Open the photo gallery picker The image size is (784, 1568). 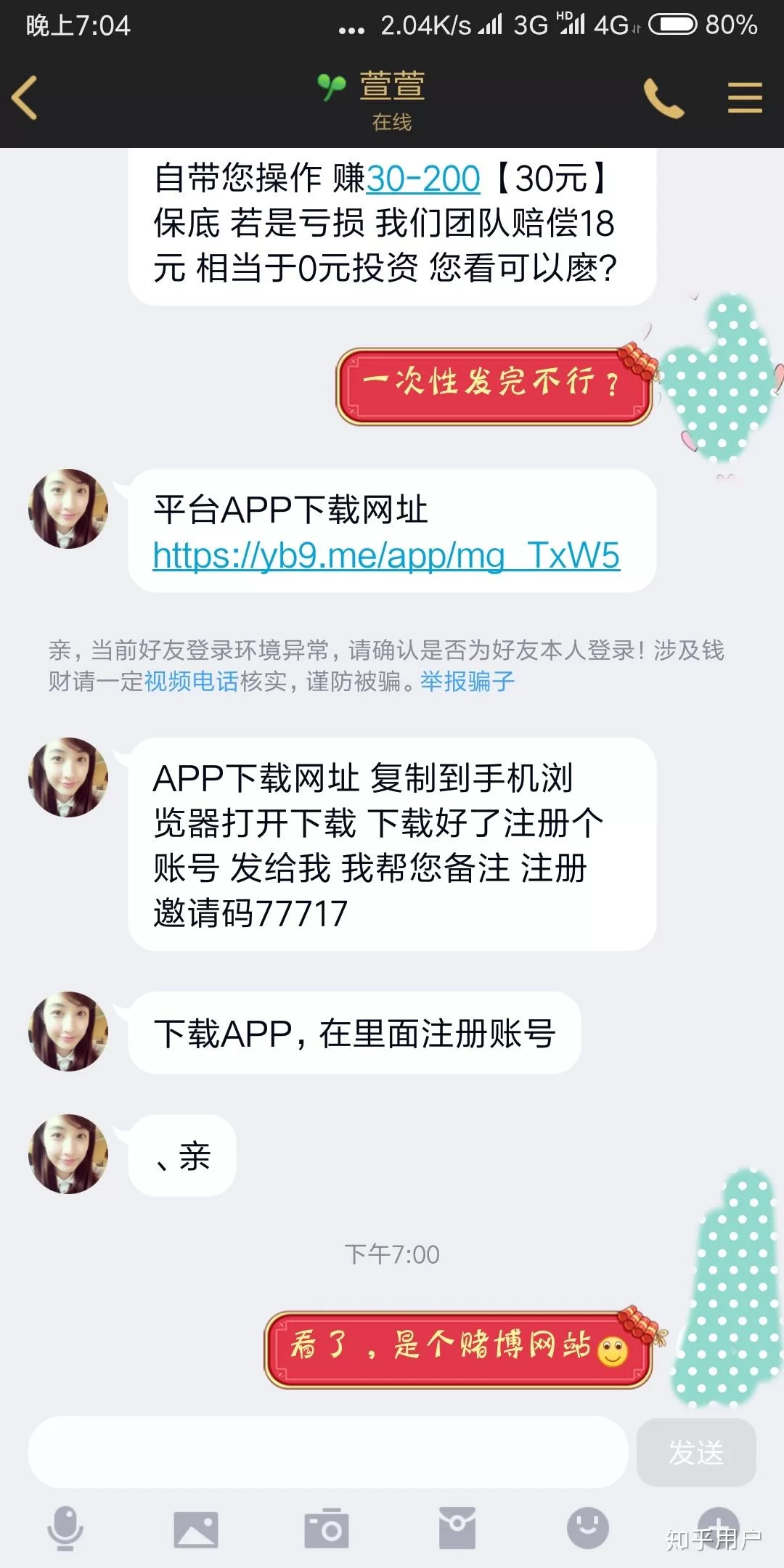pos(195,1528)
